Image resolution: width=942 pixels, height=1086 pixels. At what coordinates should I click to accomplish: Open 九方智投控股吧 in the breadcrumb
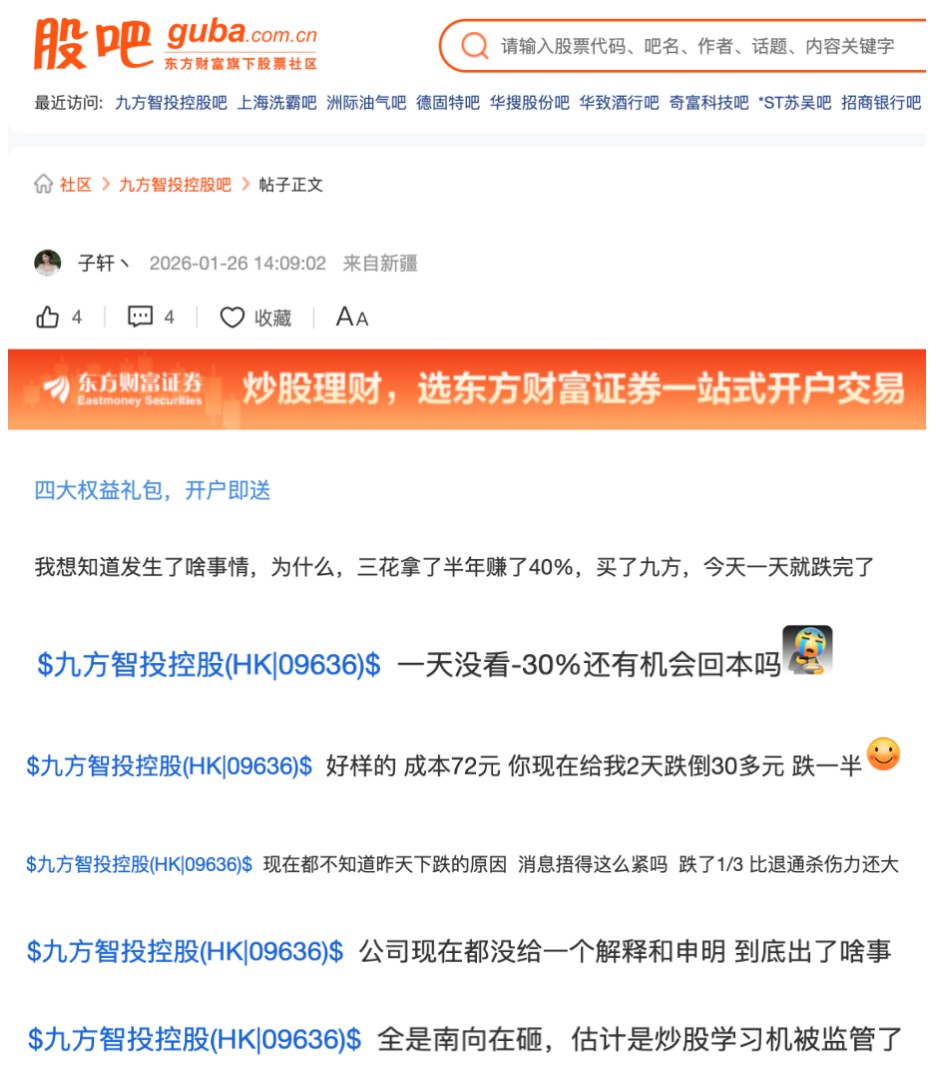coord(175,185)
